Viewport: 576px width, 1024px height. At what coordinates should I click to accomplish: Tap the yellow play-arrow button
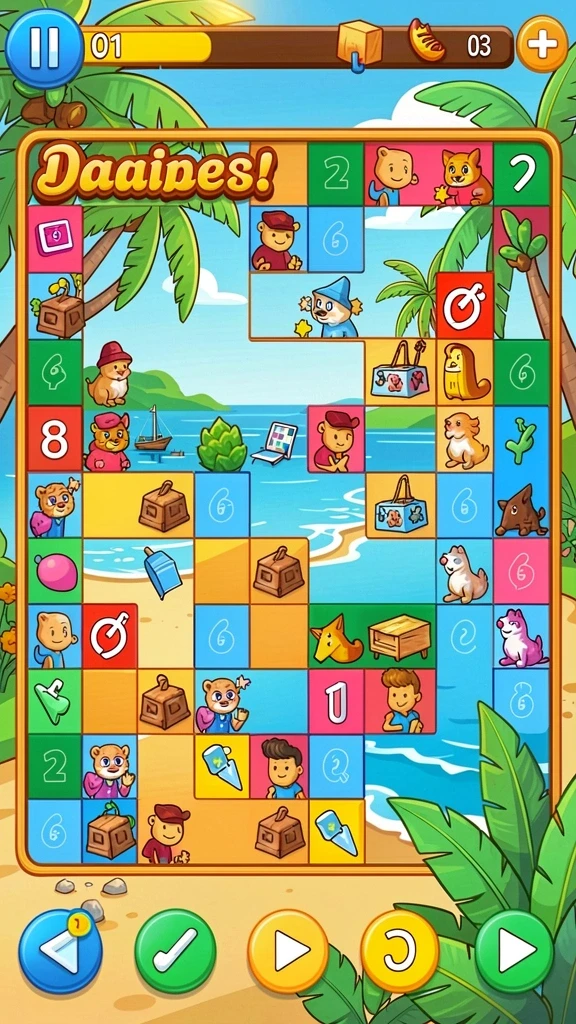[288, 951]
